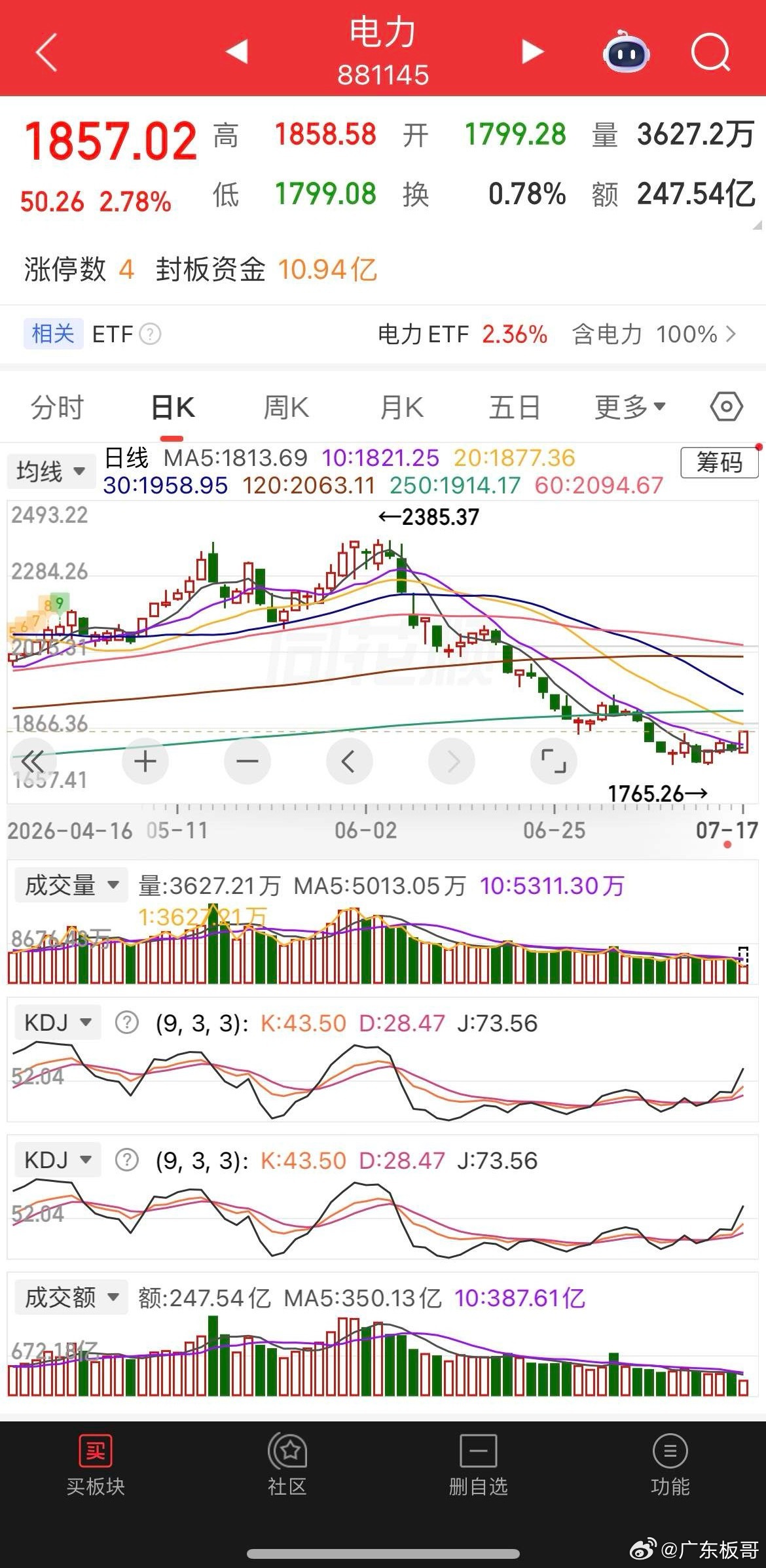Viewport: 766px width, 1568px height.
Task: Expand the chart to fullscreen
Action: point(554,761)
